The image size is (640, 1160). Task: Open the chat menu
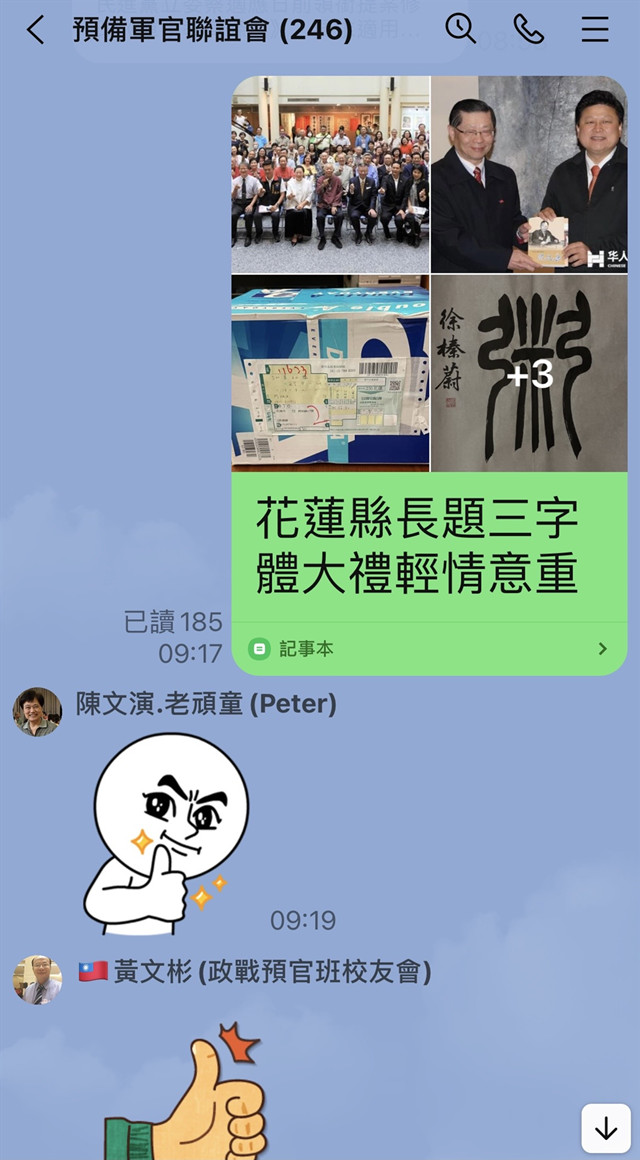click(595, 30)
